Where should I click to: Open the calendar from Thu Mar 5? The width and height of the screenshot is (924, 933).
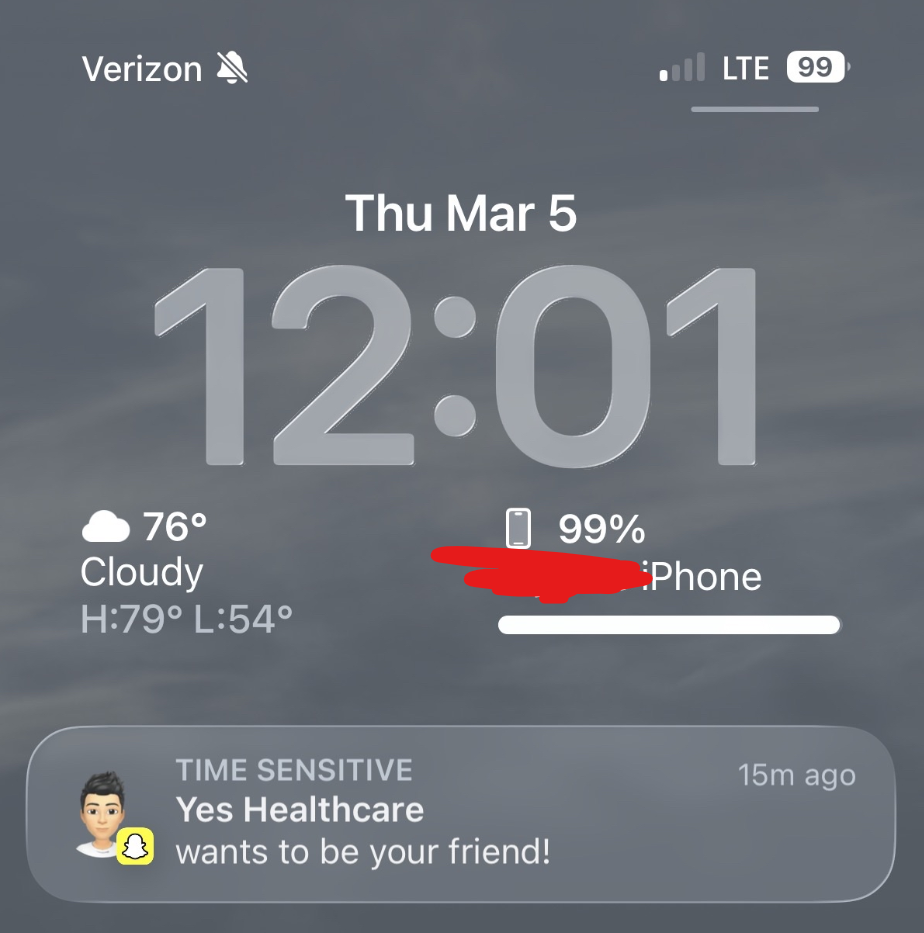[461, 213]
